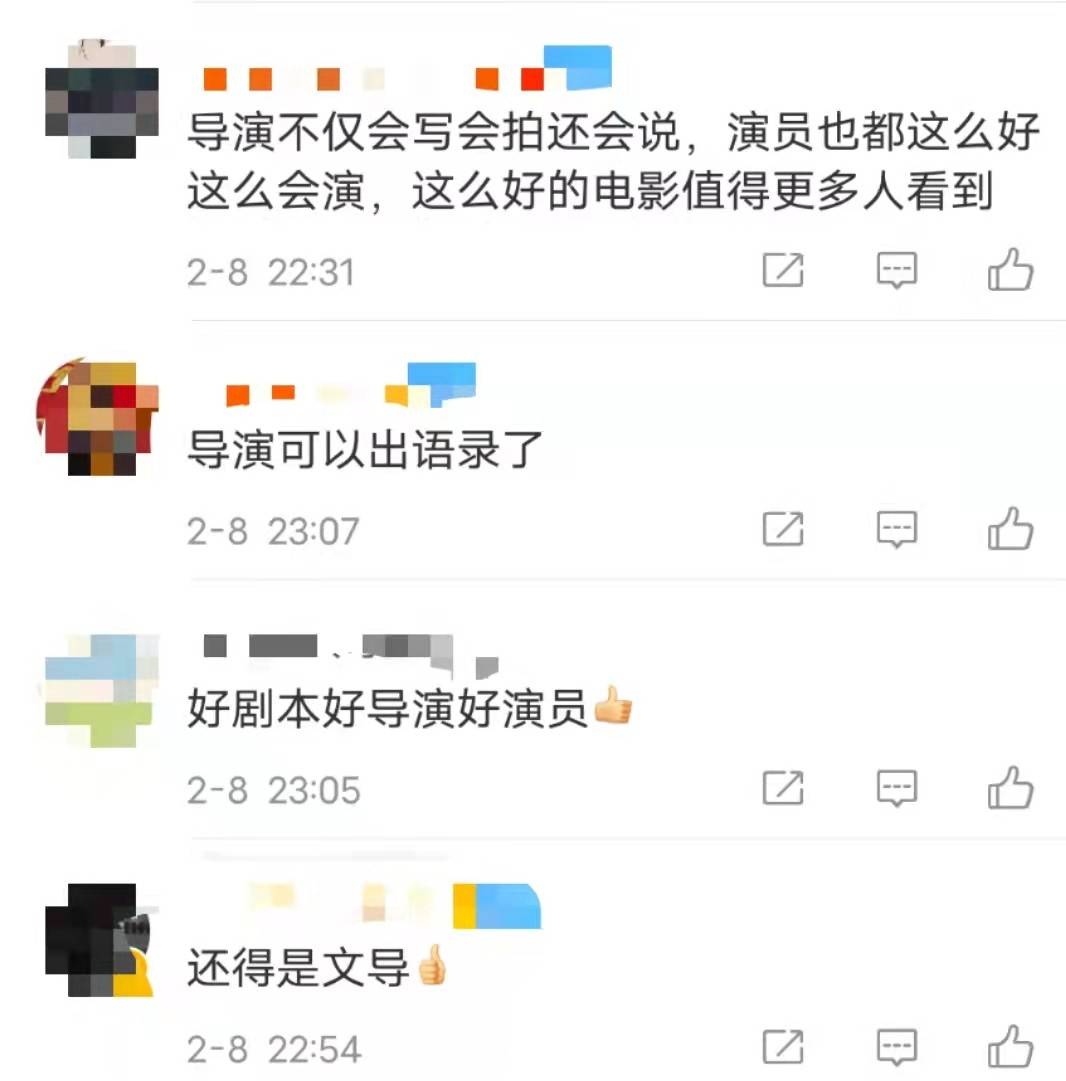Repost the comment "还得是文导"
Viewport: 1066px width, 1081px height.
pos(783,1047)
